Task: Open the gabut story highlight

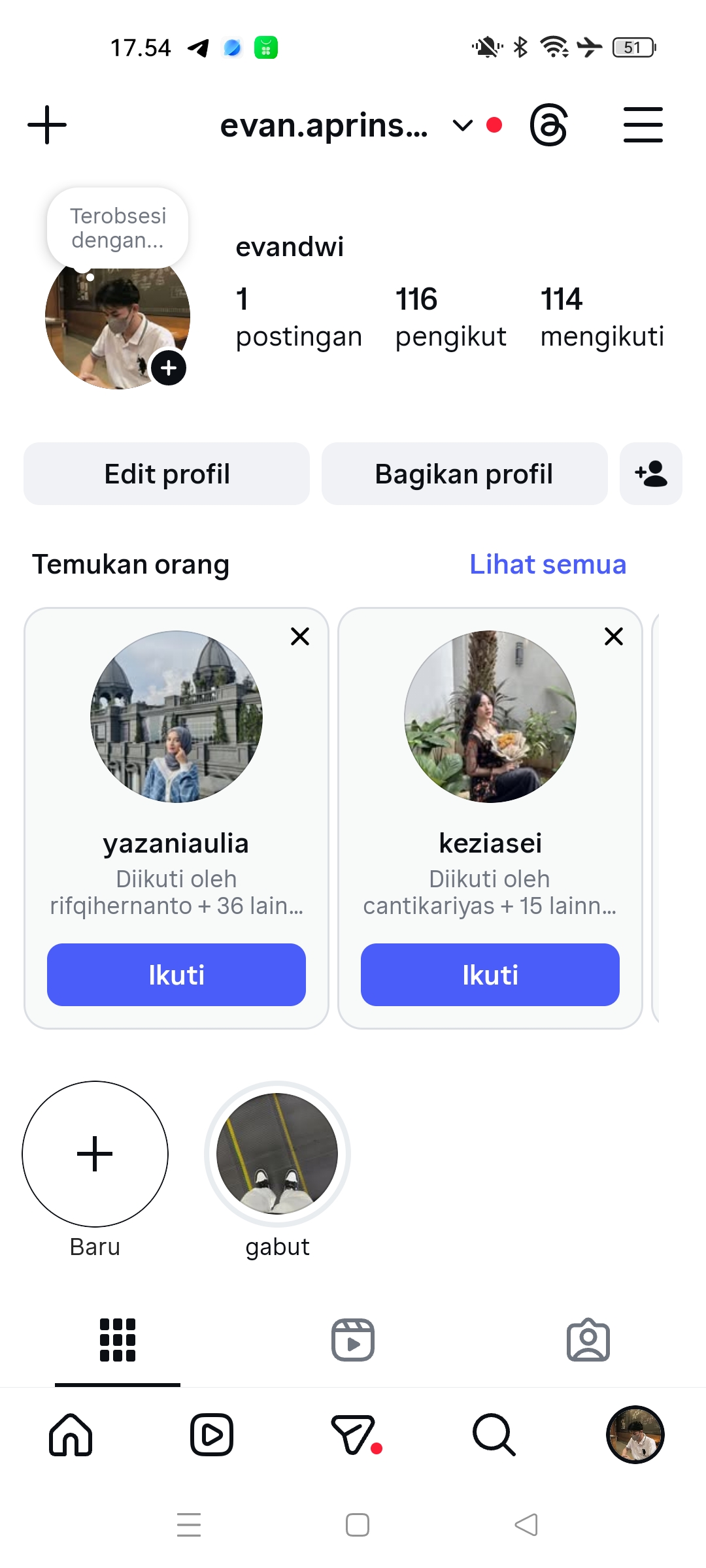Action: point(277,1154)
